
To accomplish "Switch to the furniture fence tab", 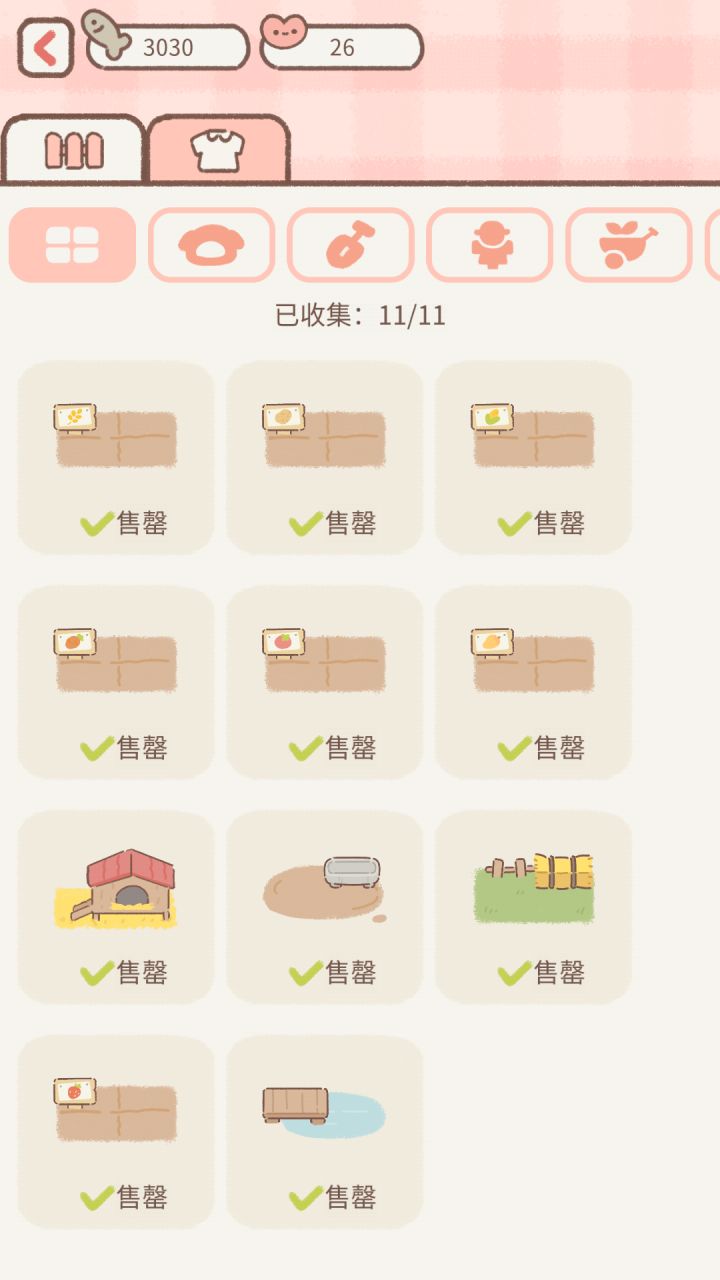I will pyautogui.click(x=74, y=148).
